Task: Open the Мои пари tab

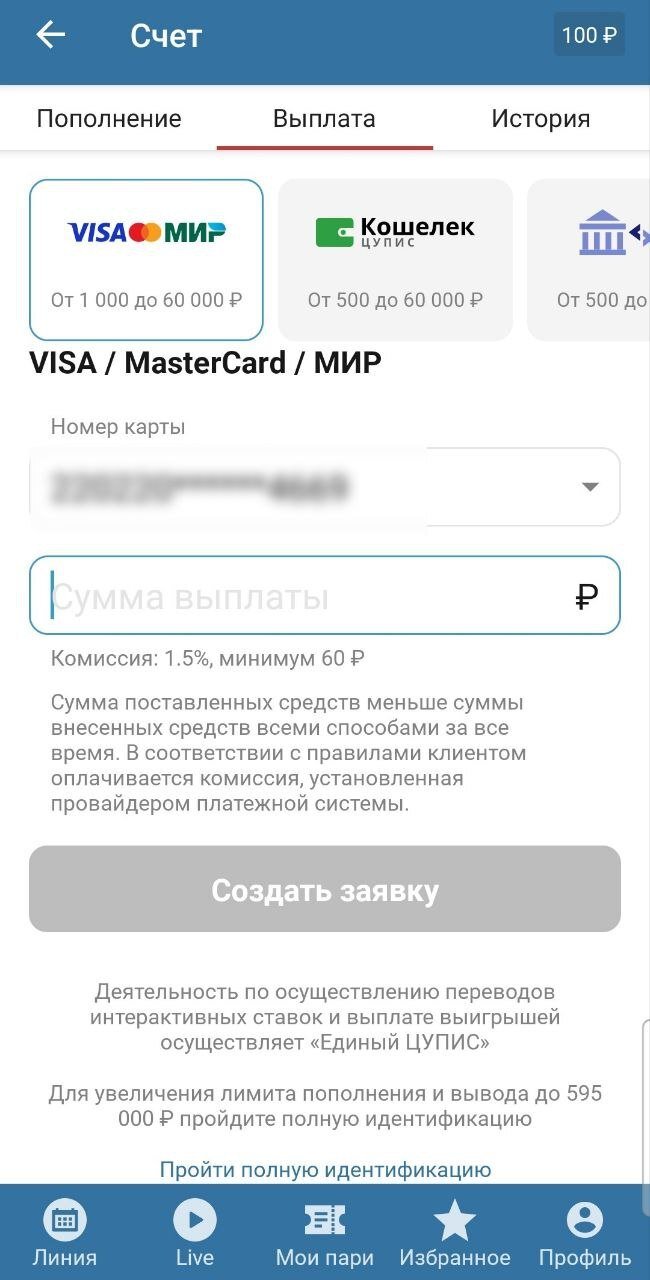Action: 325,1234
